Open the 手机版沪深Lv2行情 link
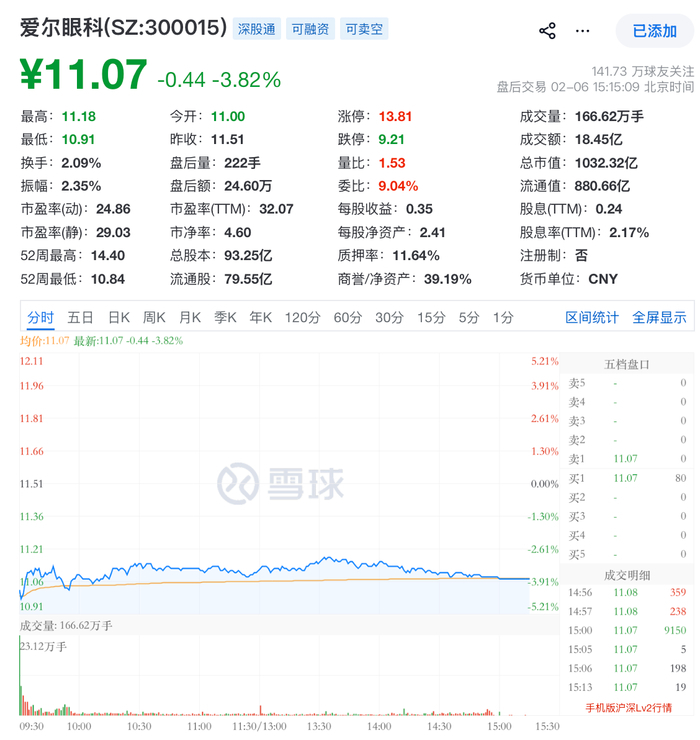The image size is (700, 740). (628, 708)
